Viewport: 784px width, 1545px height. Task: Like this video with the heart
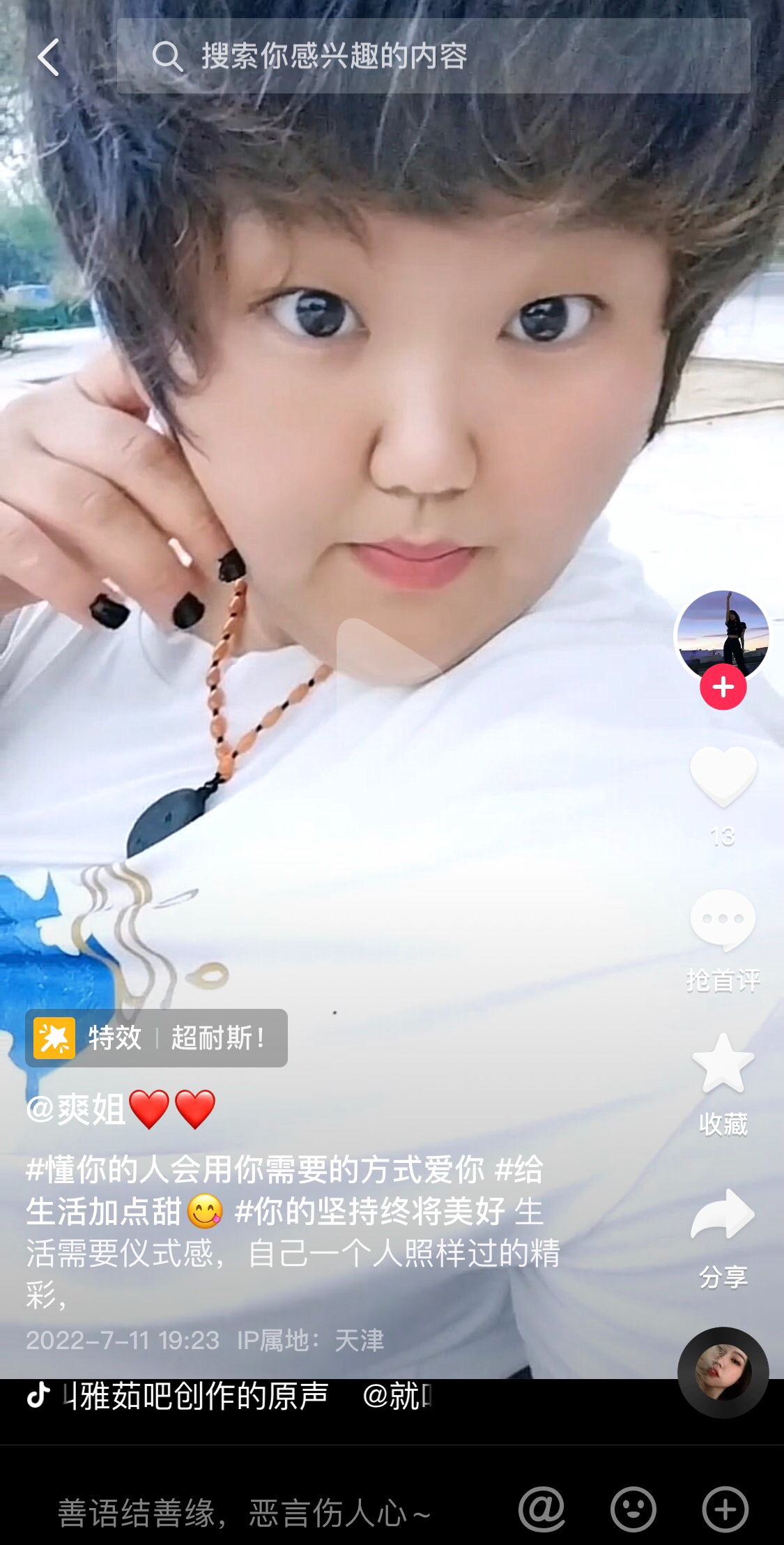pyautogui.click(x=723, y=776)
